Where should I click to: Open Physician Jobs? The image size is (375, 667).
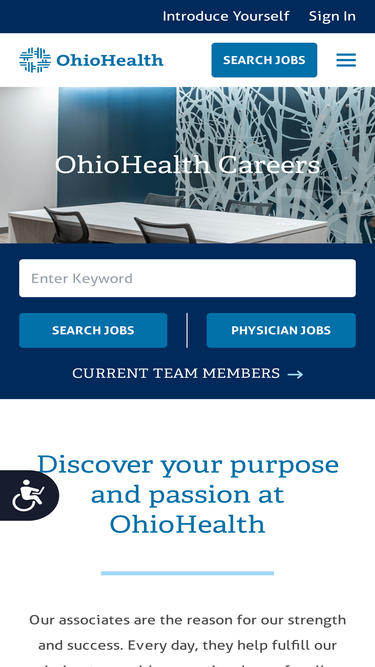pos(281,331)
